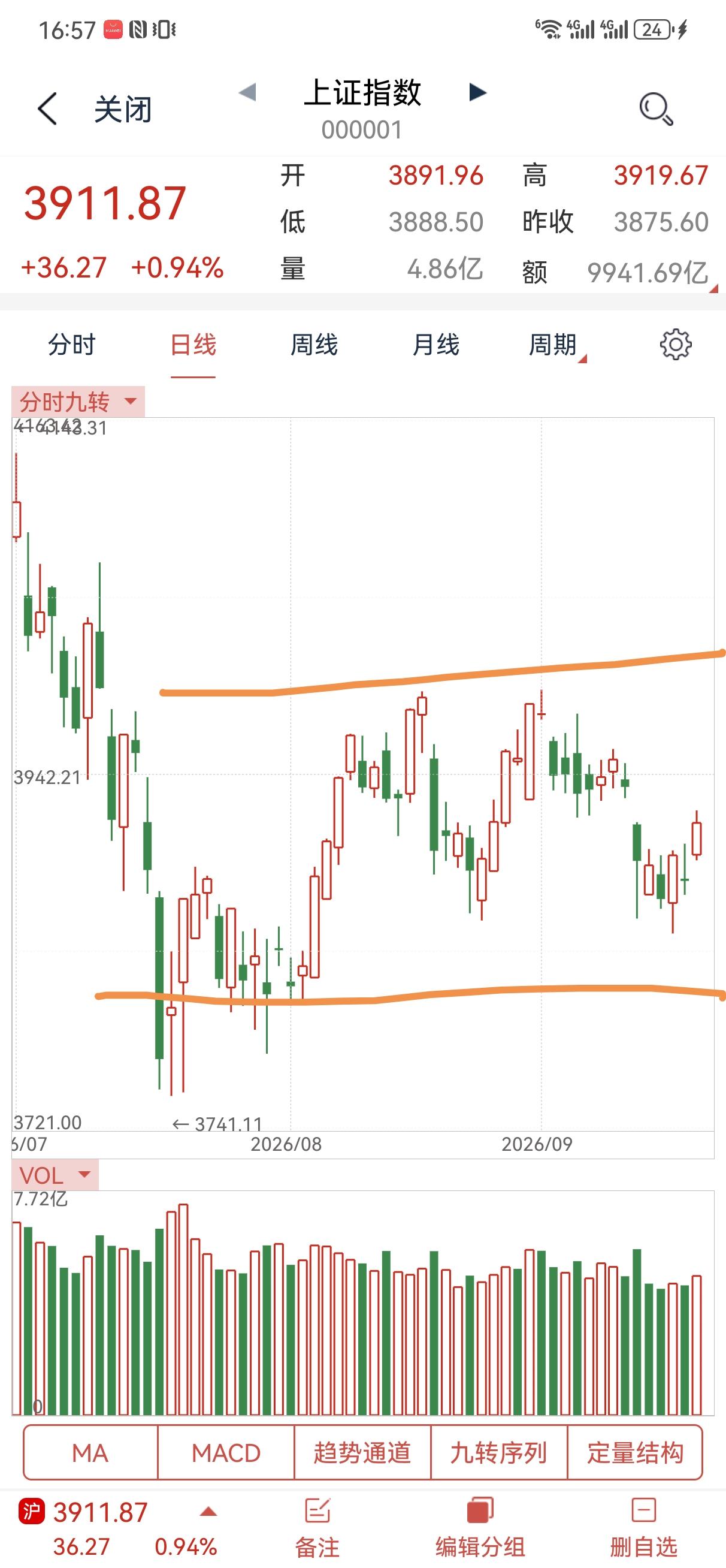Open 编辑分组 to edit groups
This screenshot has height=1568, width=726.
pyautogui.click(x=480, y=1528)
